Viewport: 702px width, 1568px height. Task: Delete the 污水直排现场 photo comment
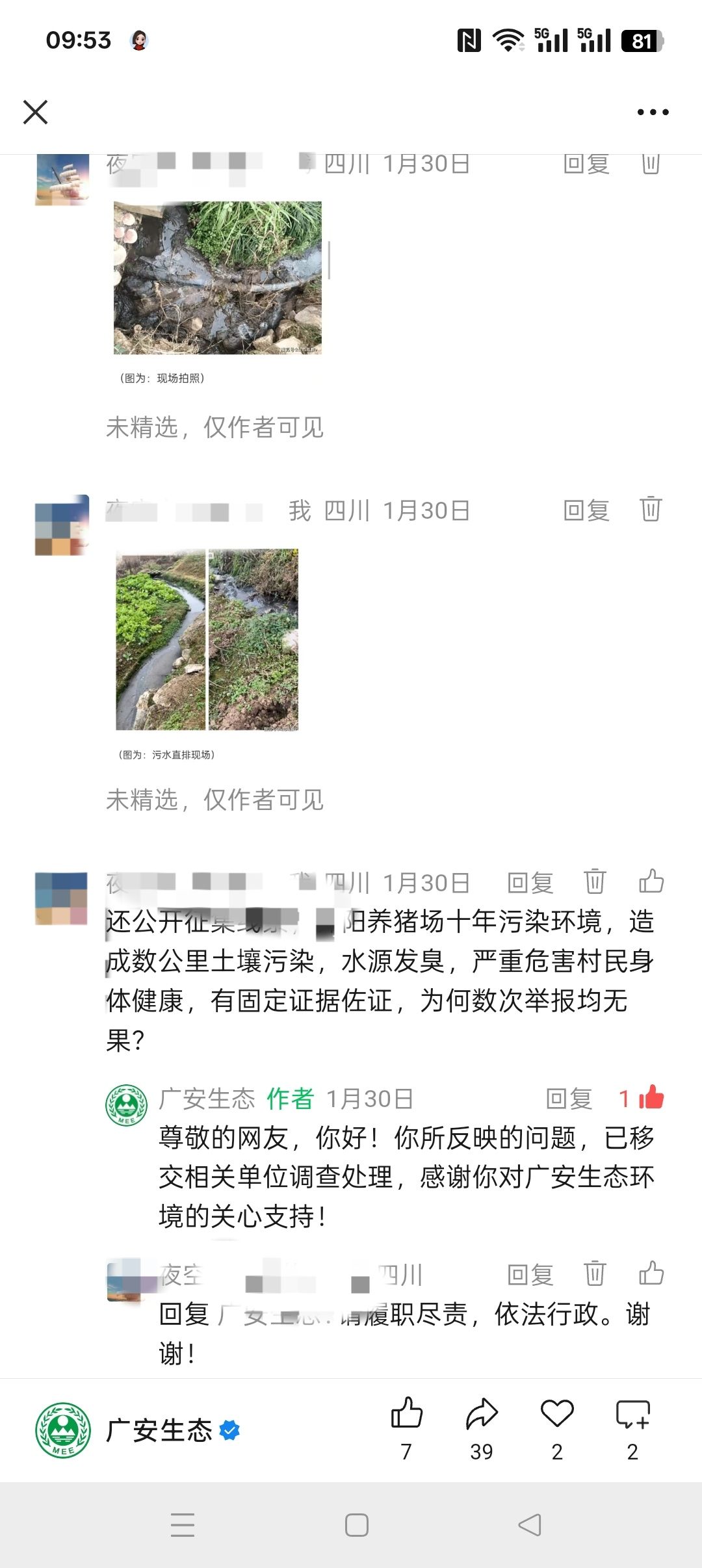[651, 509]
